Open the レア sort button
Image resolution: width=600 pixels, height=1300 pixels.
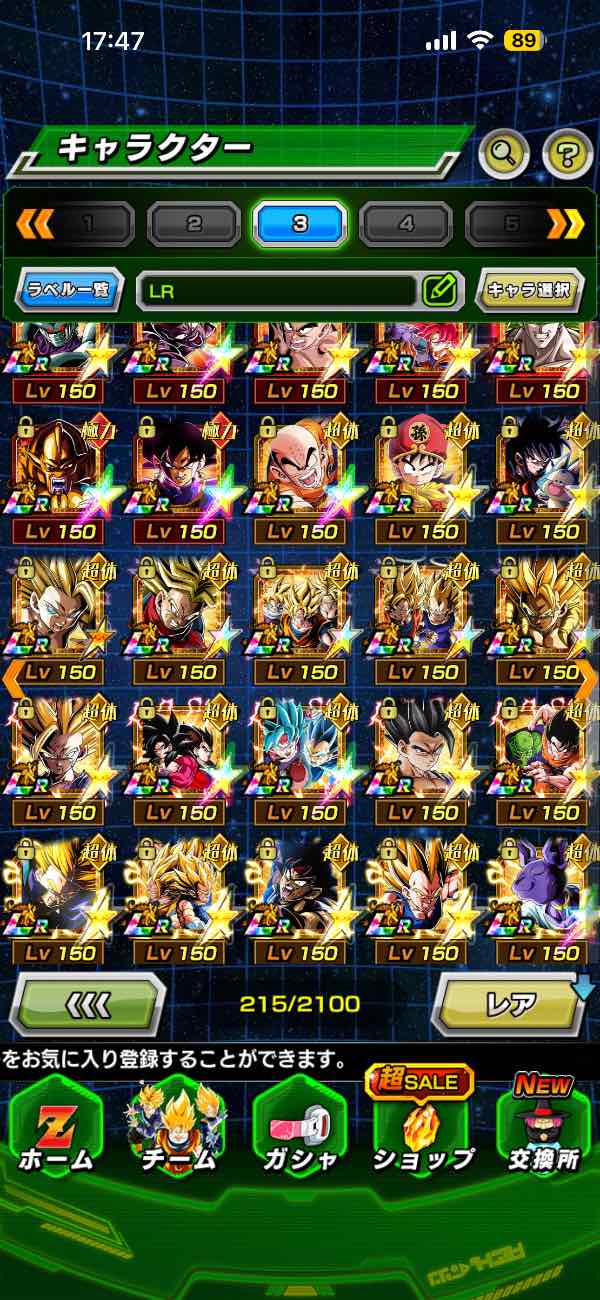click(x=509, y=1002)
